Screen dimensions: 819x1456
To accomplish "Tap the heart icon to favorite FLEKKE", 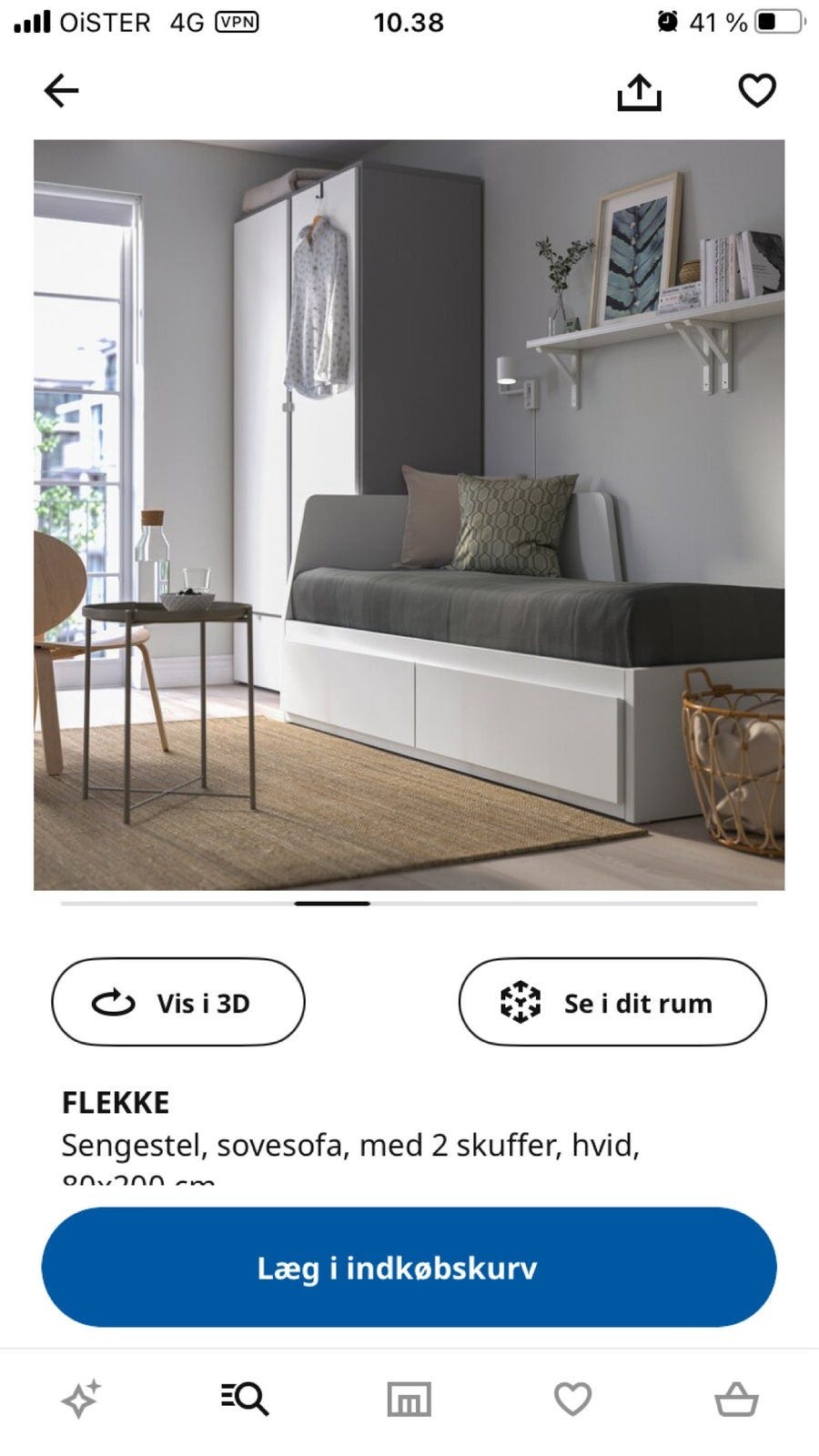I will pyautogui.click(x=757, y=90).
